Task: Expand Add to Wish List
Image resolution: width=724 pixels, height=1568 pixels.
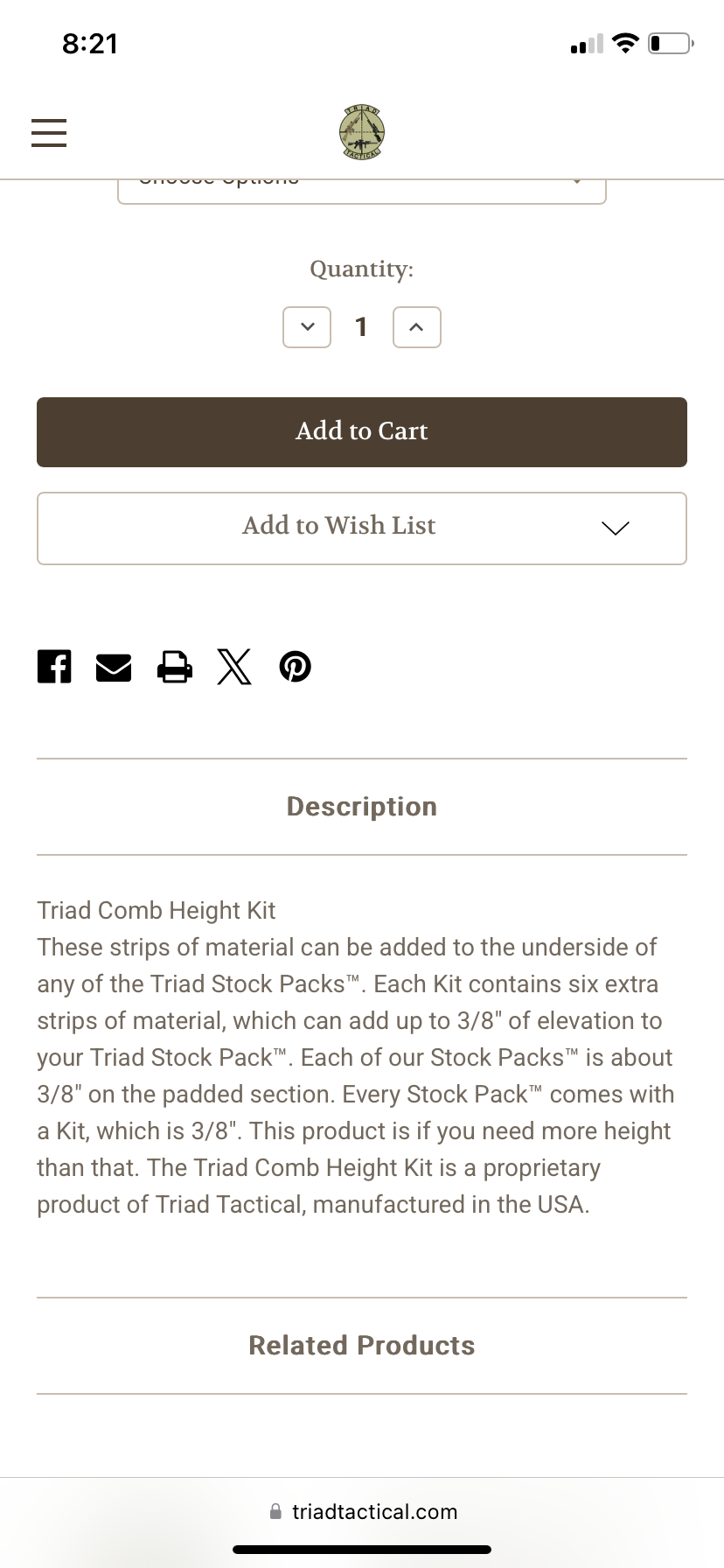Action: [362, 528]
